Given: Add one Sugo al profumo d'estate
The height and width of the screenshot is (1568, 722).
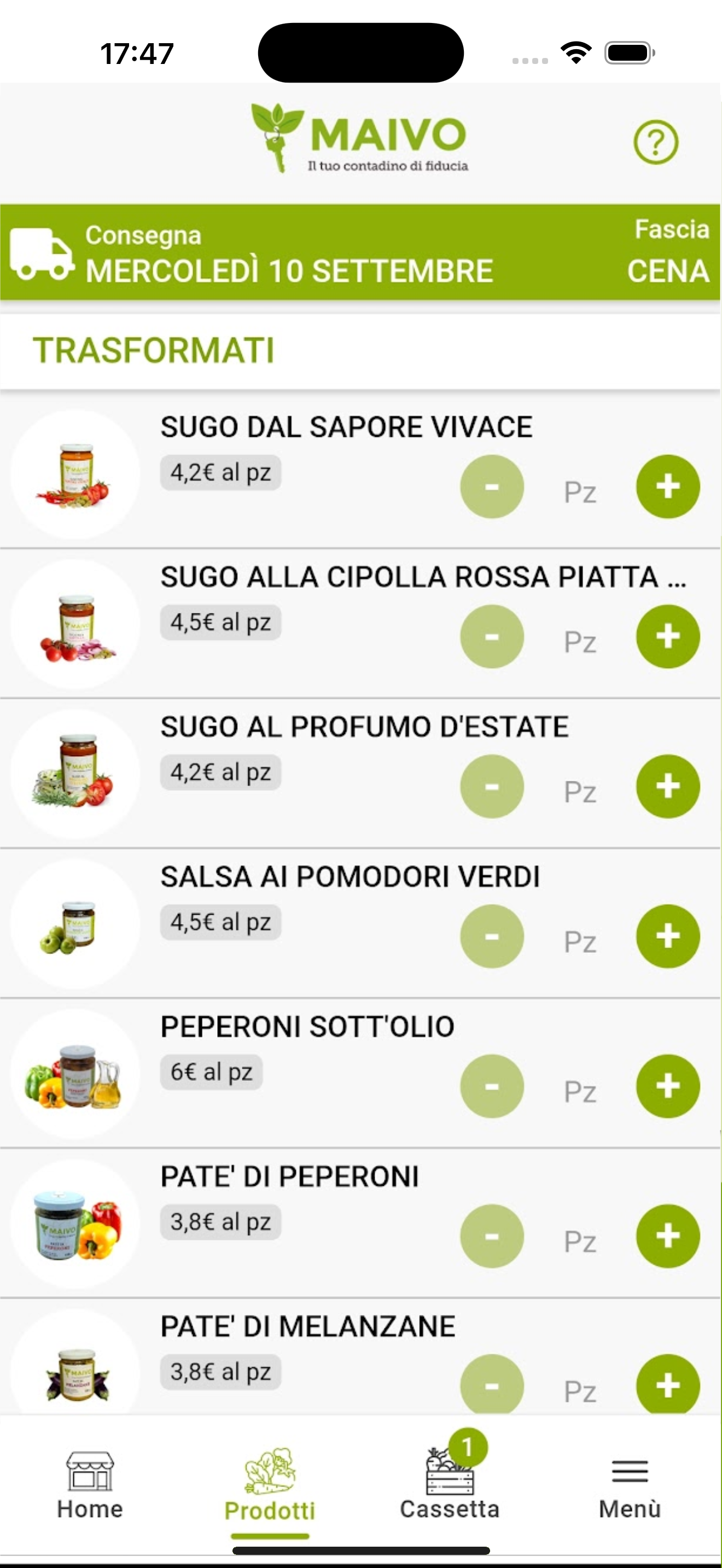Looking at the screenshot, I should (668, 786).
